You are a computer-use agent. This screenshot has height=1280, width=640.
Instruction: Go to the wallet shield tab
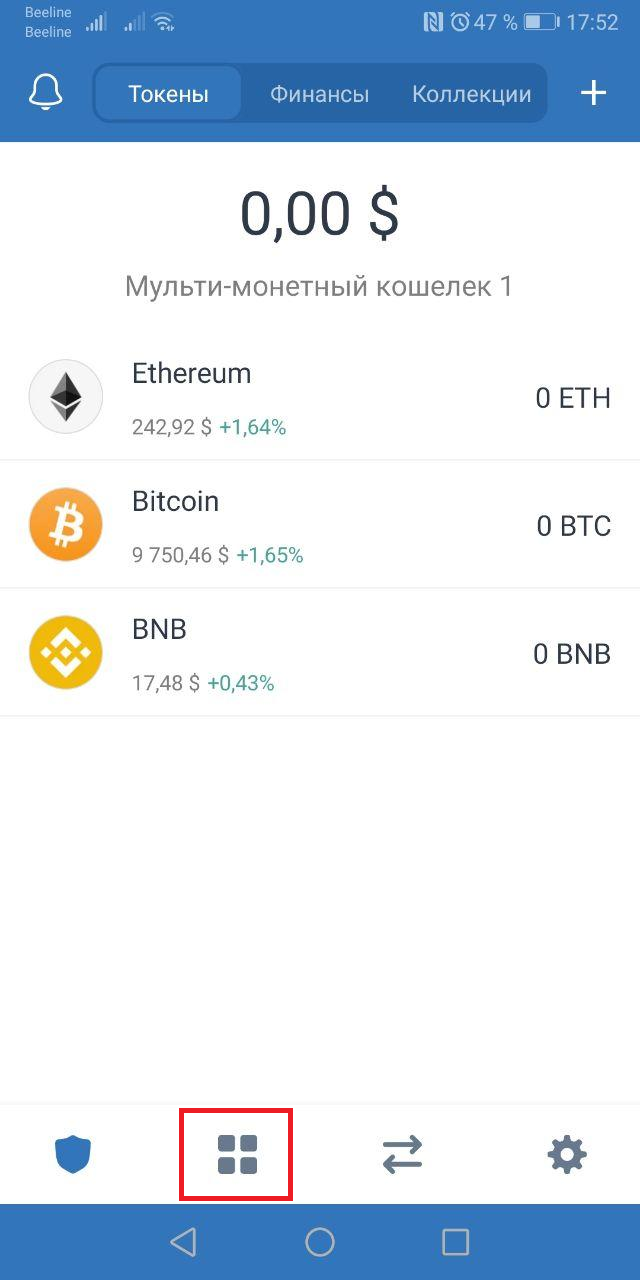(x=73, y=1155)
